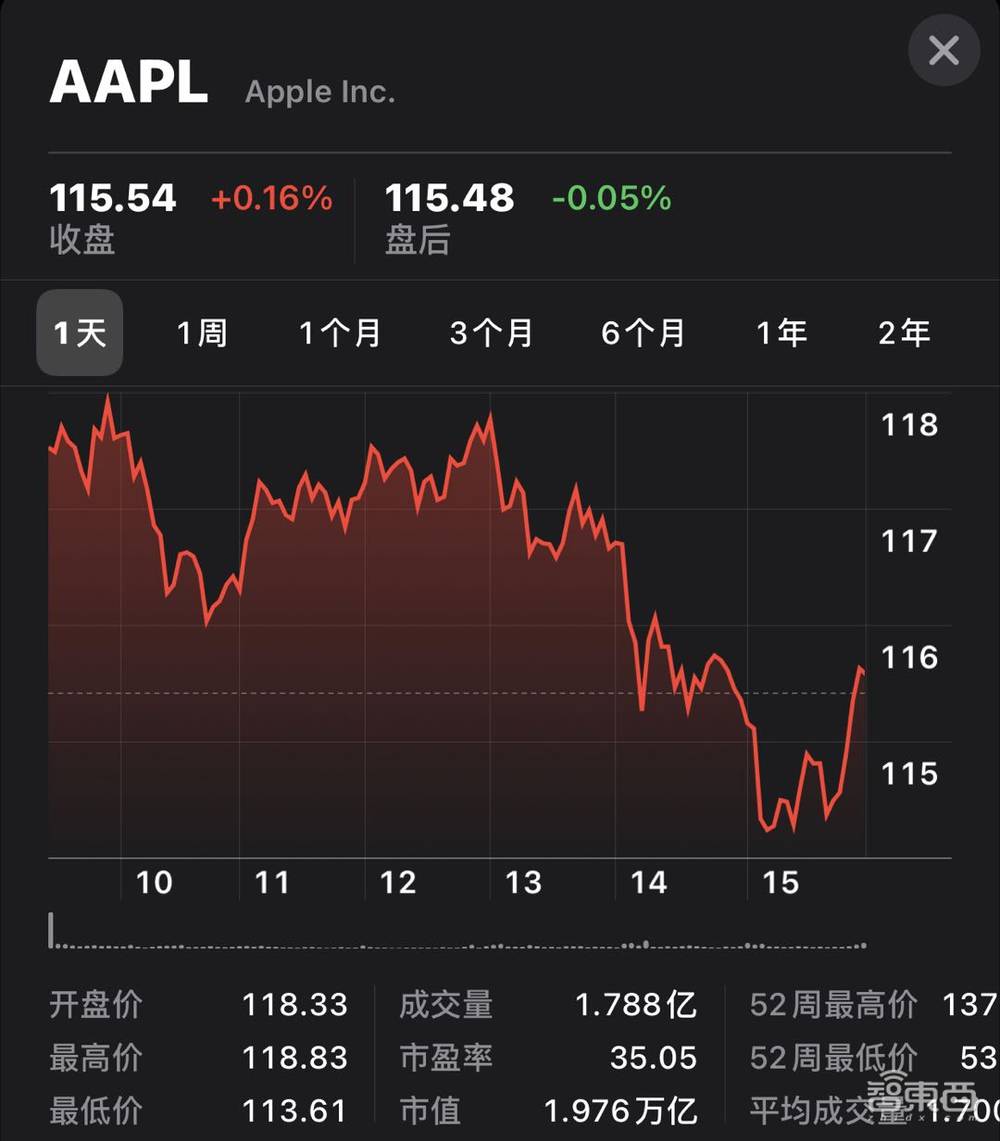Dismiss the AAPL detail view
This screenshot has width=1000, height=1141.
click(943, 51)
